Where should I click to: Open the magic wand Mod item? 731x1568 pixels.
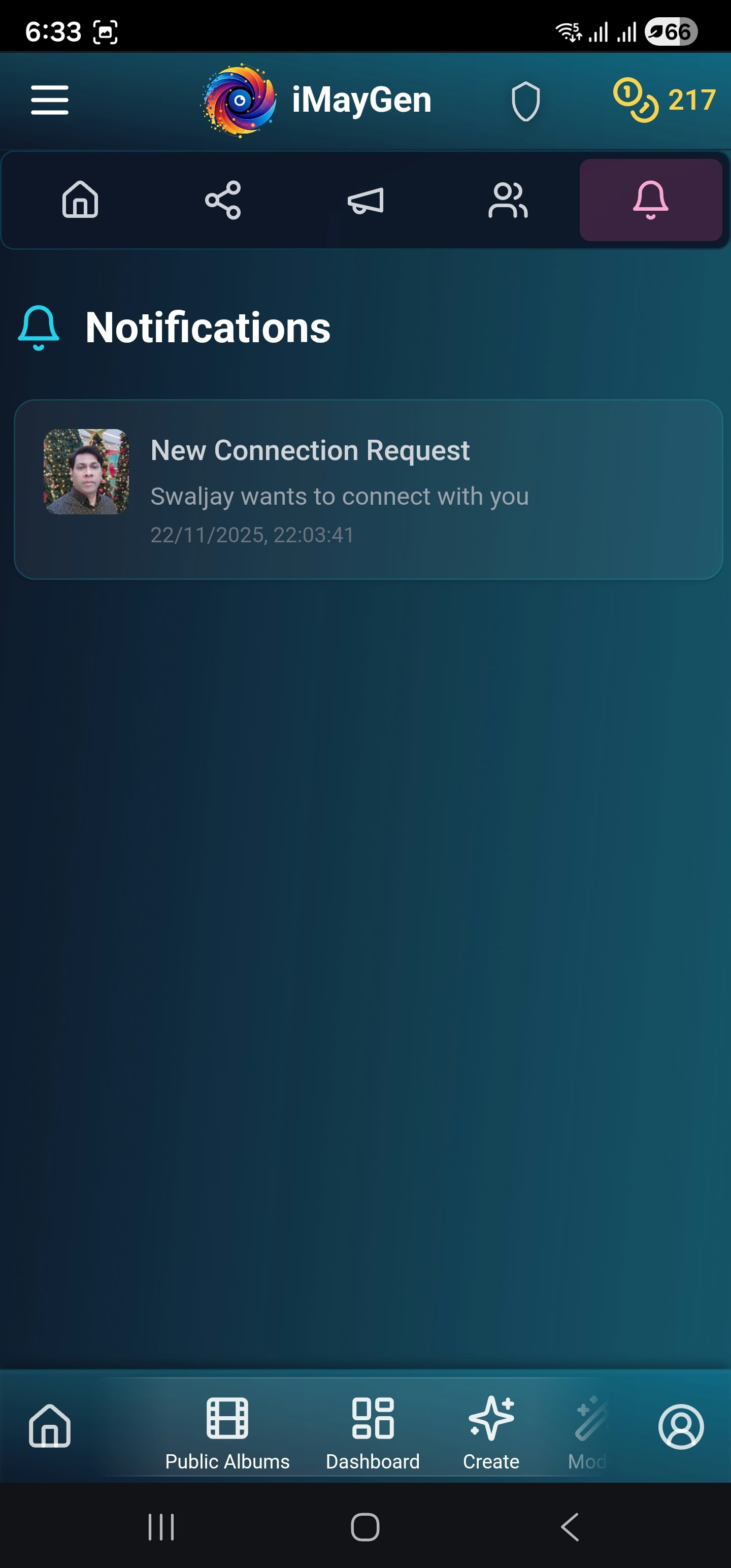tap(588, 1434)
